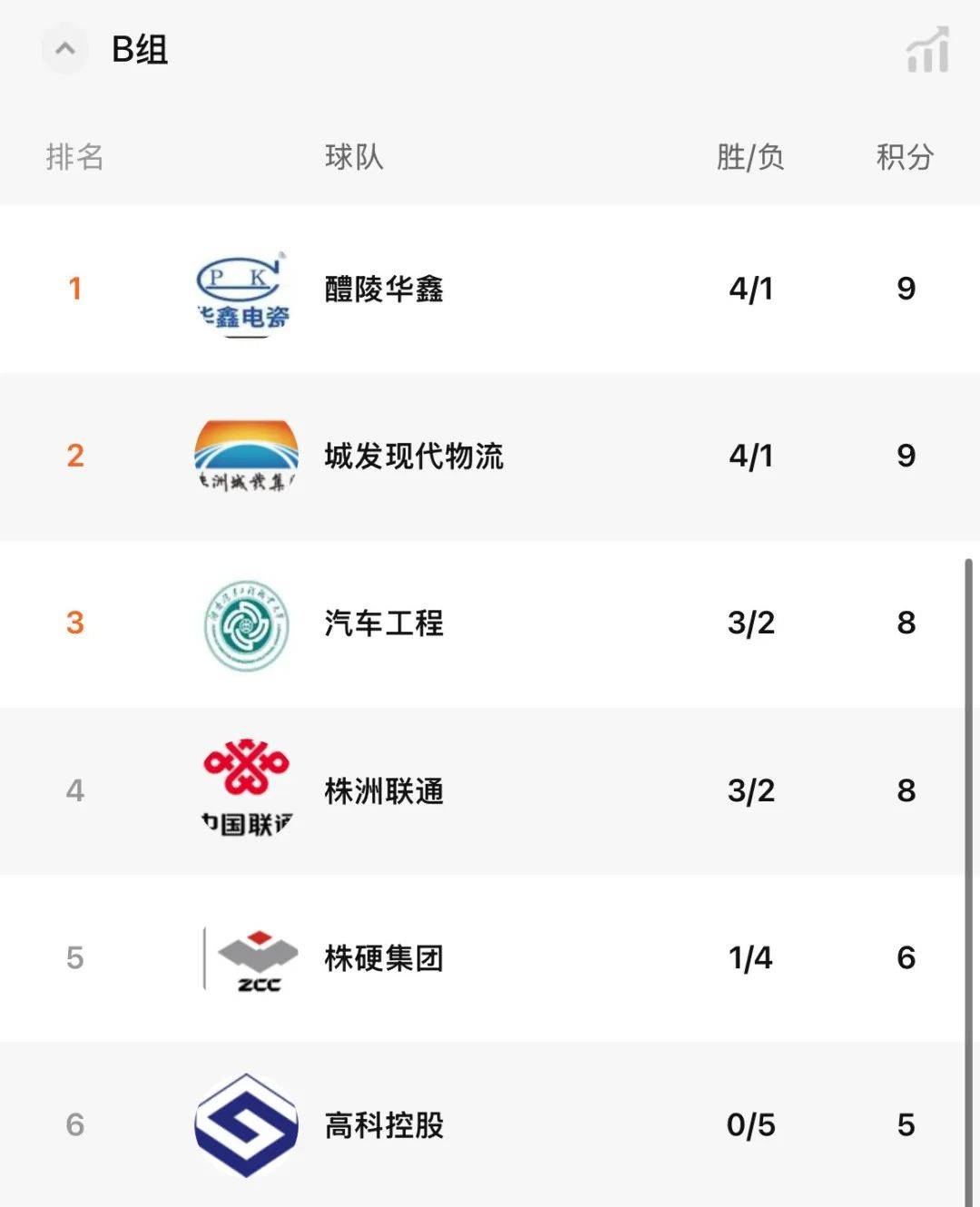The image size is (980, 1207).
Task: Collapse the B组 standings section
Action: [x=65, y=49]
